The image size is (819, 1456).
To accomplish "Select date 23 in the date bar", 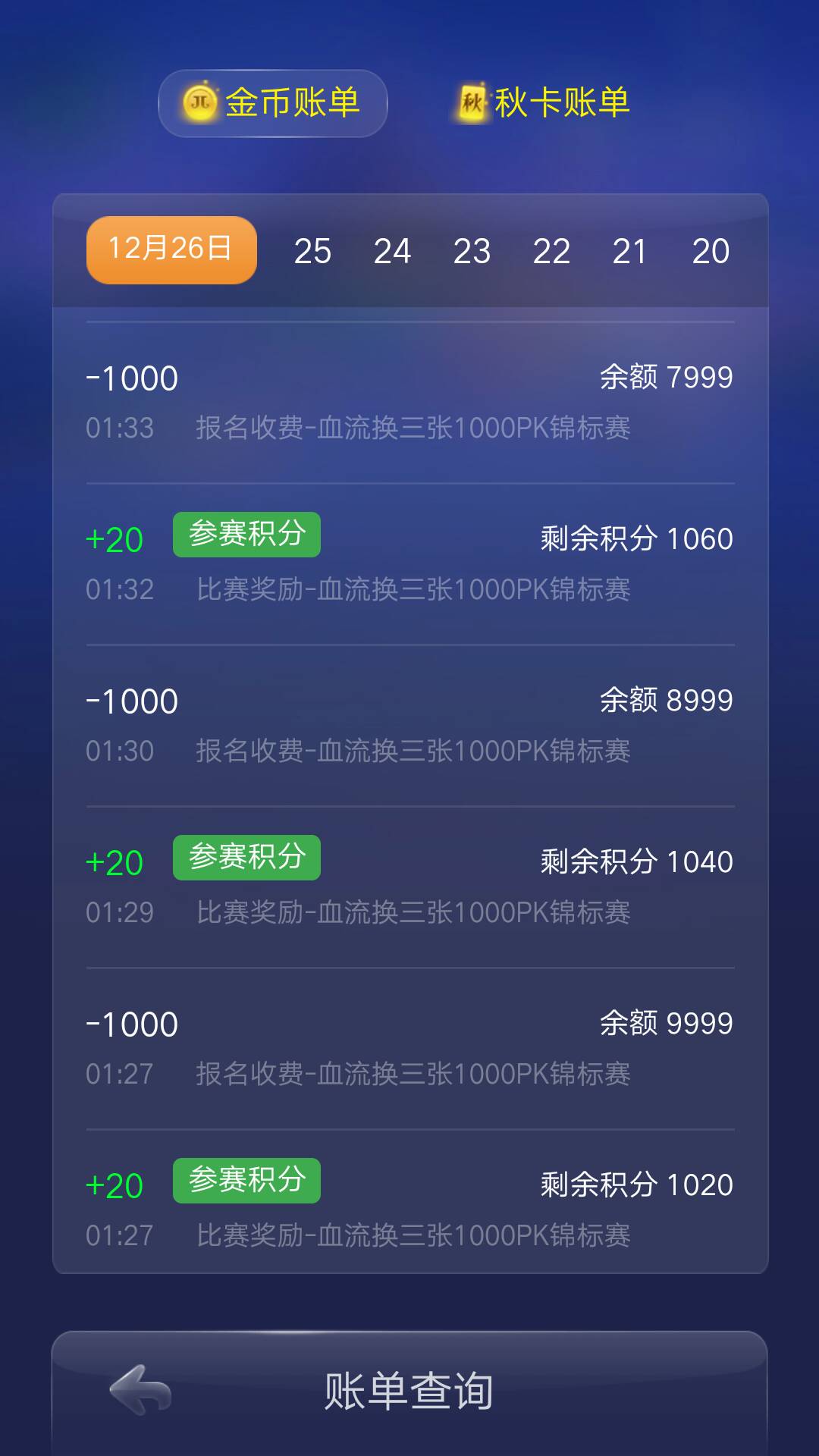I will (472, 250).
